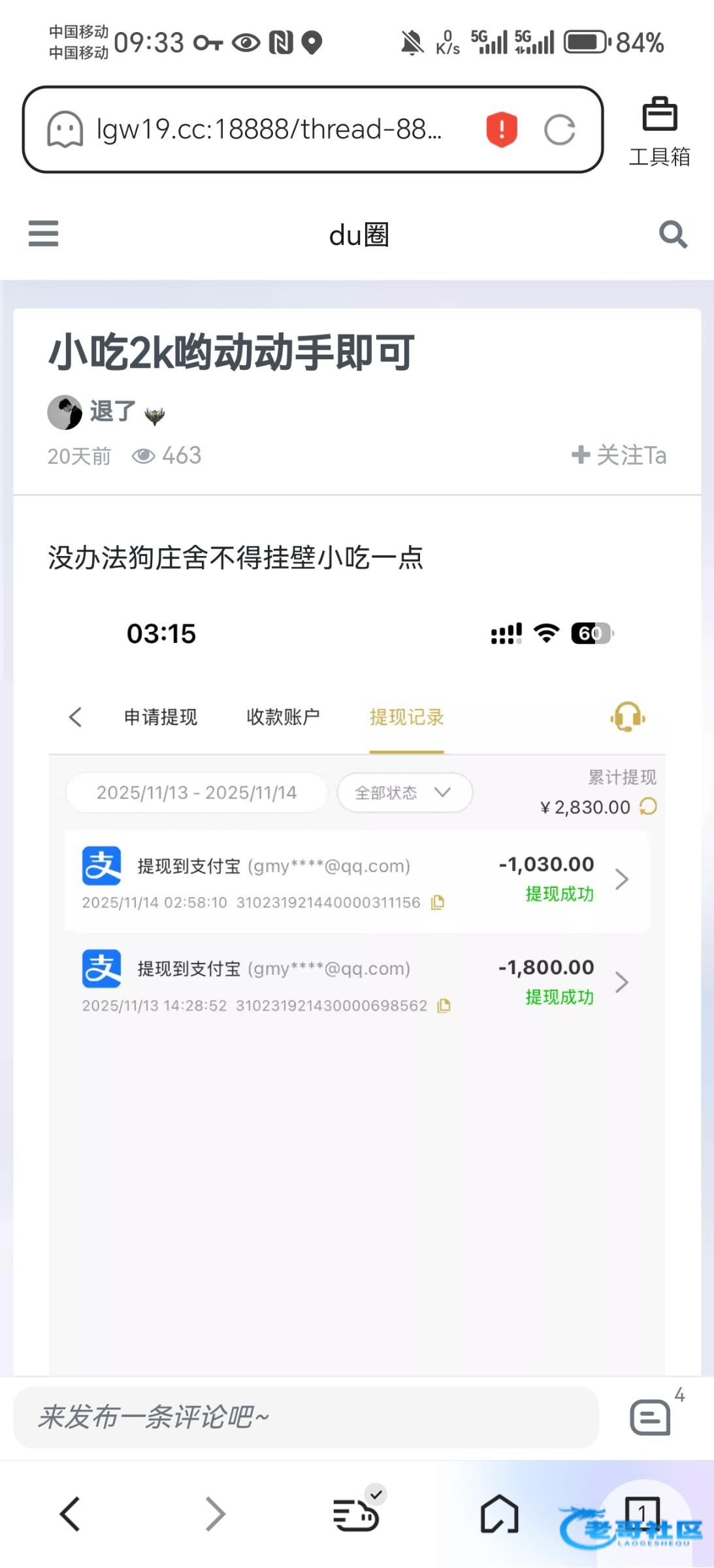Open the hamburger menu

43,233
